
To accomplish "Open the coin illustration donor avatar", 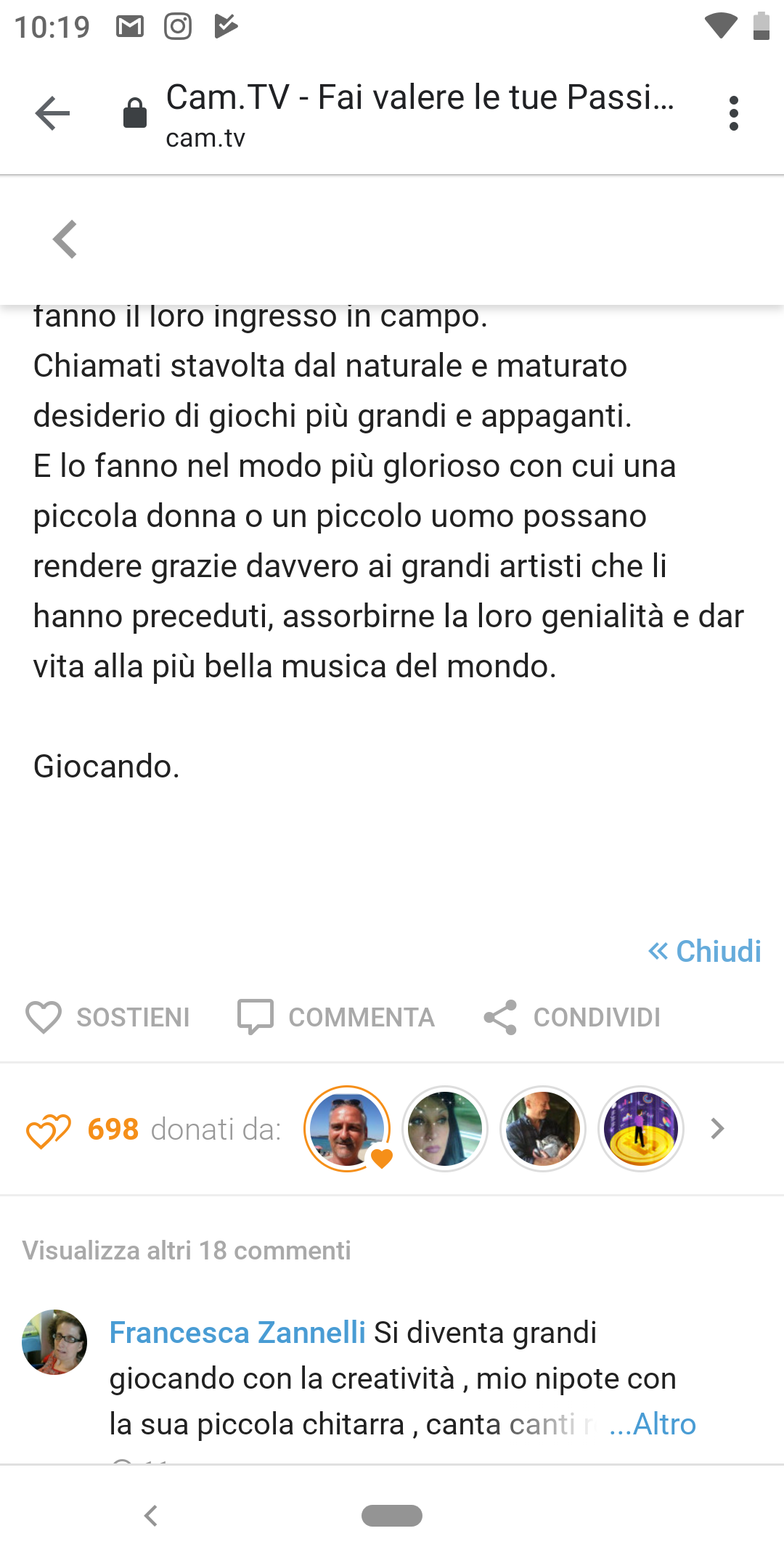I will click(641, 1129).
